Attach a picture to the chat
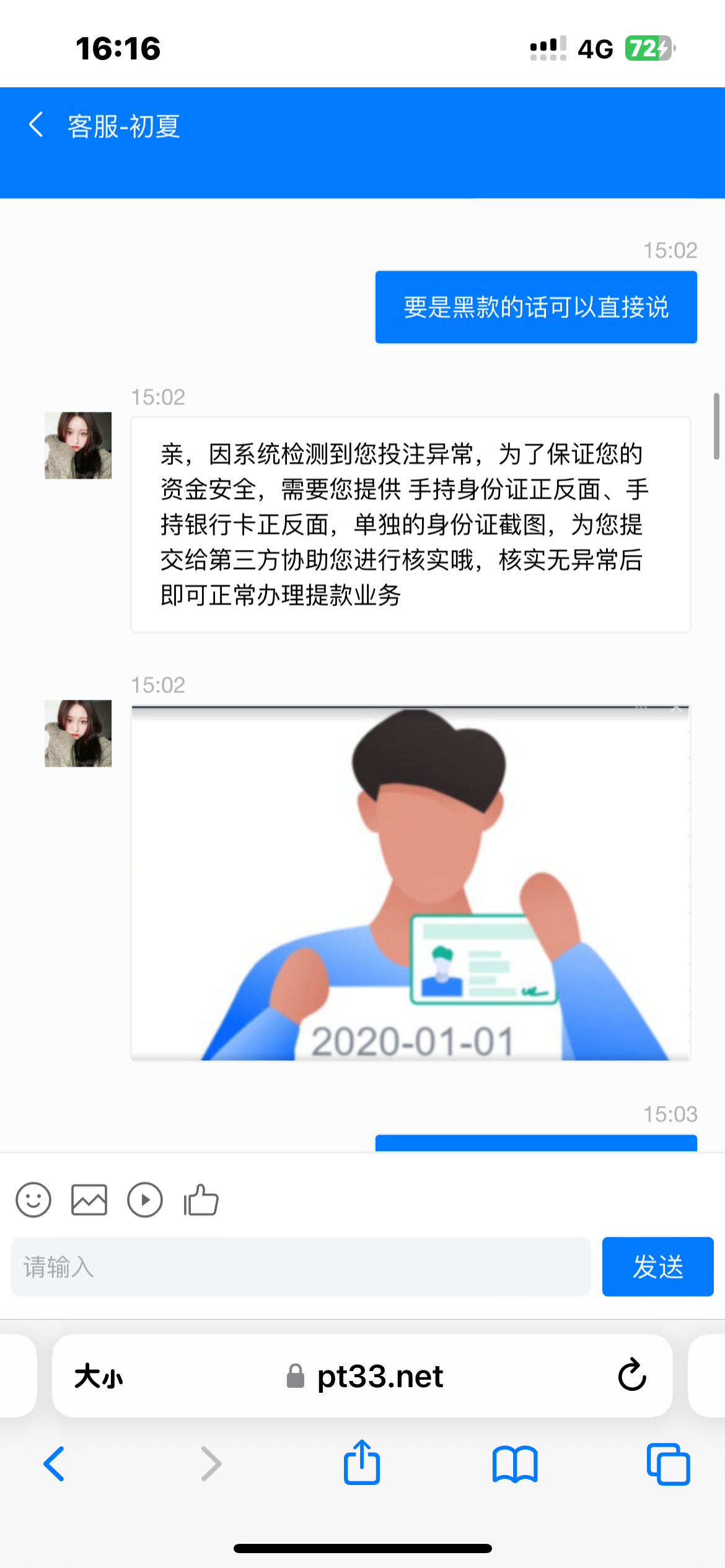This screenshot has height=1568, width=725. pyautogui.click(x=89, y=1200)
